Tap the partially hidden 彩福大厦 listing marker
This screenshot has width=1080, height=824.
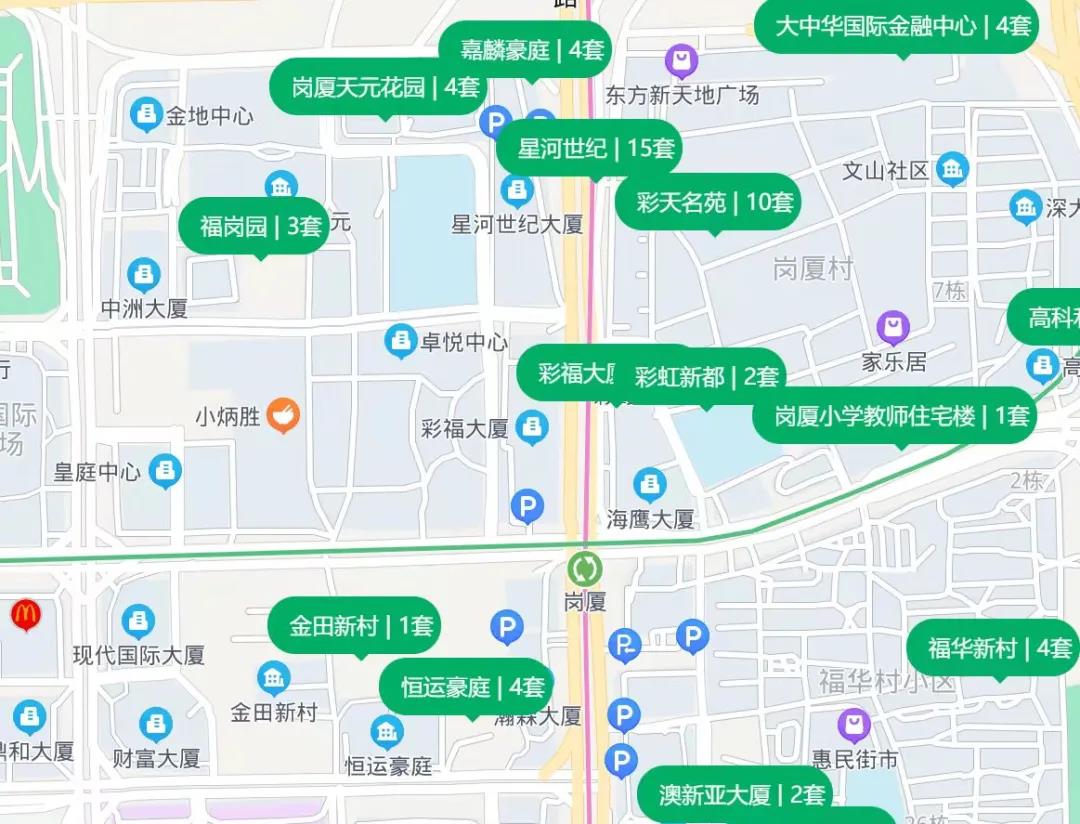click(x=572, y=375)
